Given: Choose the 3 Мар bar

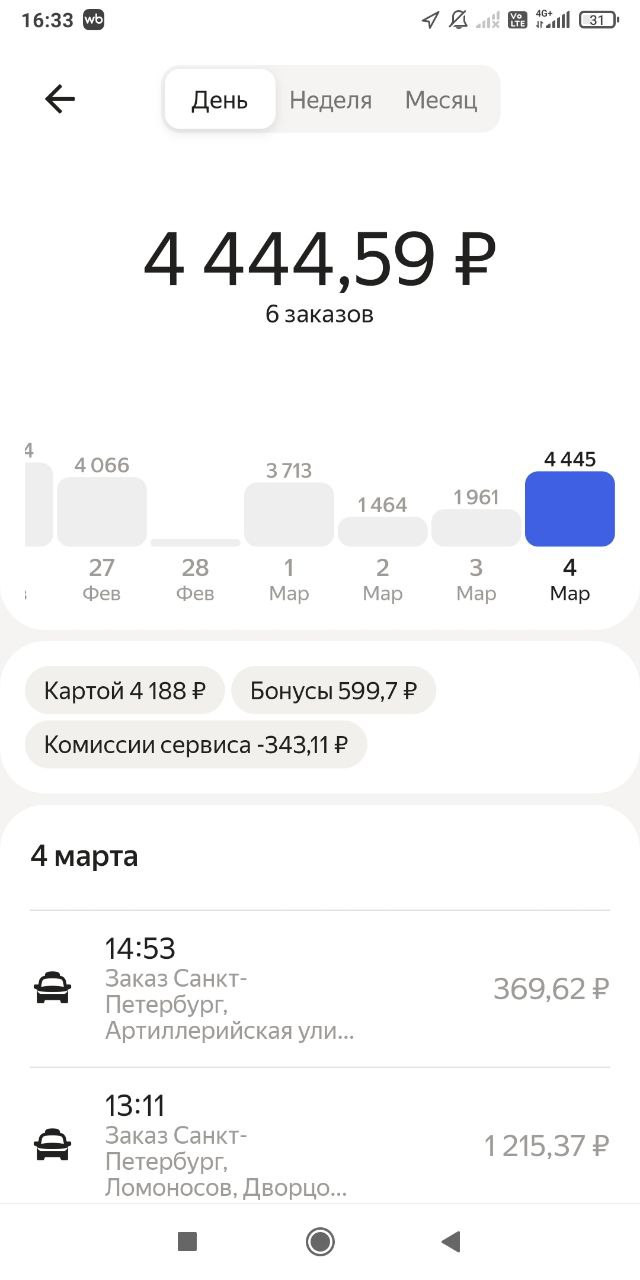Looking at the screenshot, I should tap(476, 528).
